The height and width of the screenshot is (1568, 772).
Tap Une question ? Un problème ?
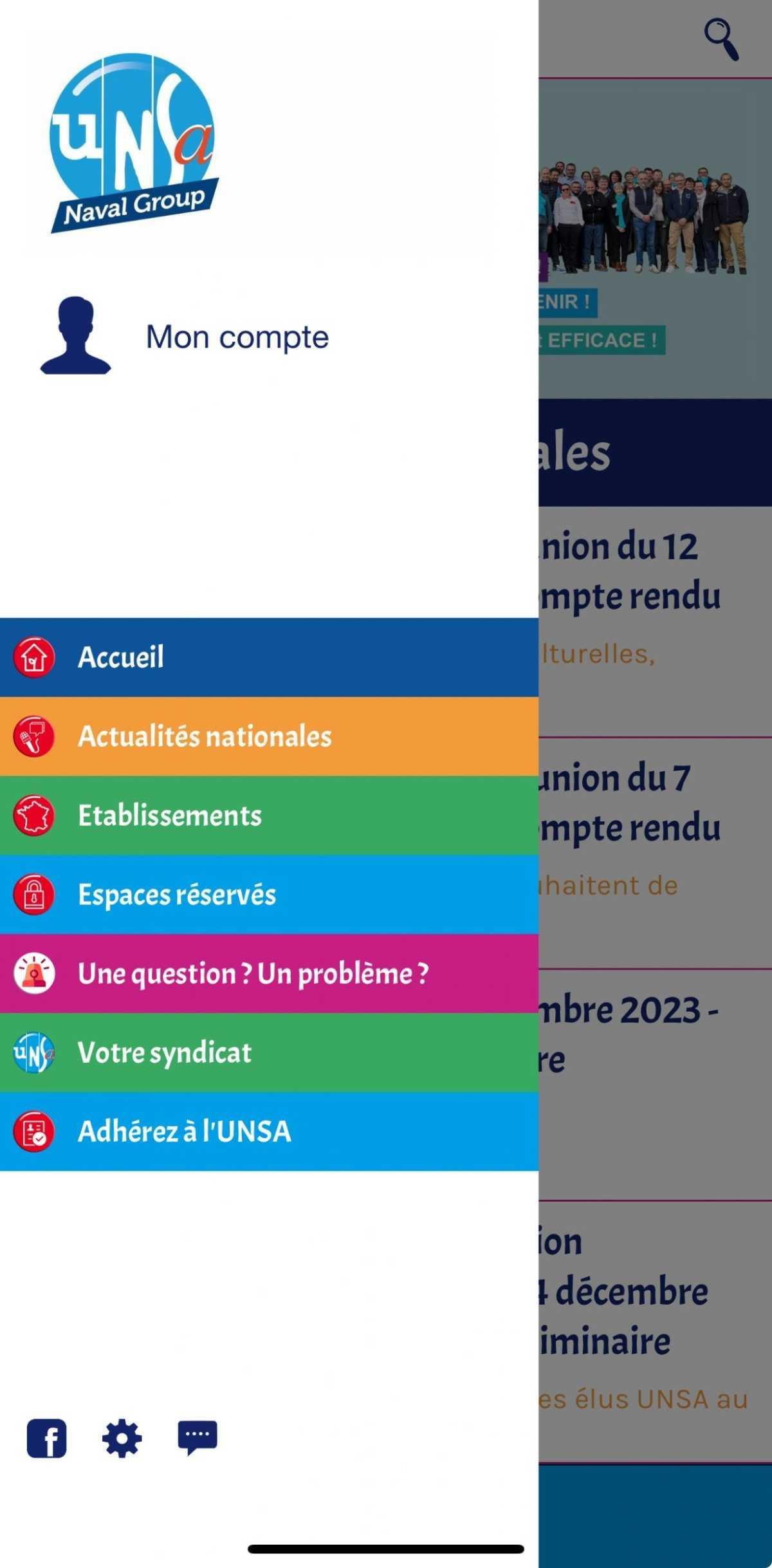[x=269, y=974]
